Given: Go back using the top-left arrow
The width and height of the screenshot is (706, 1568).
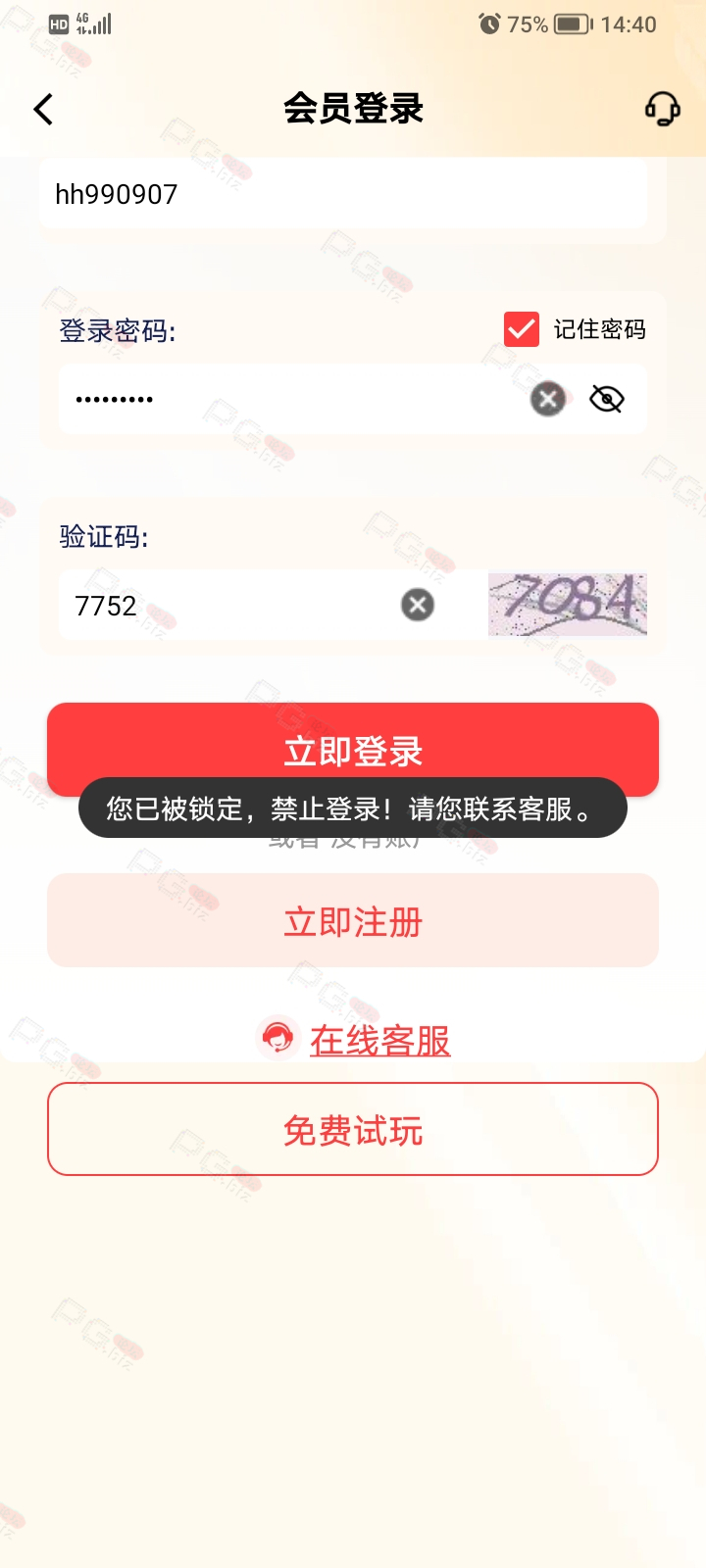Looking at the screenshot, I should 43,109.
